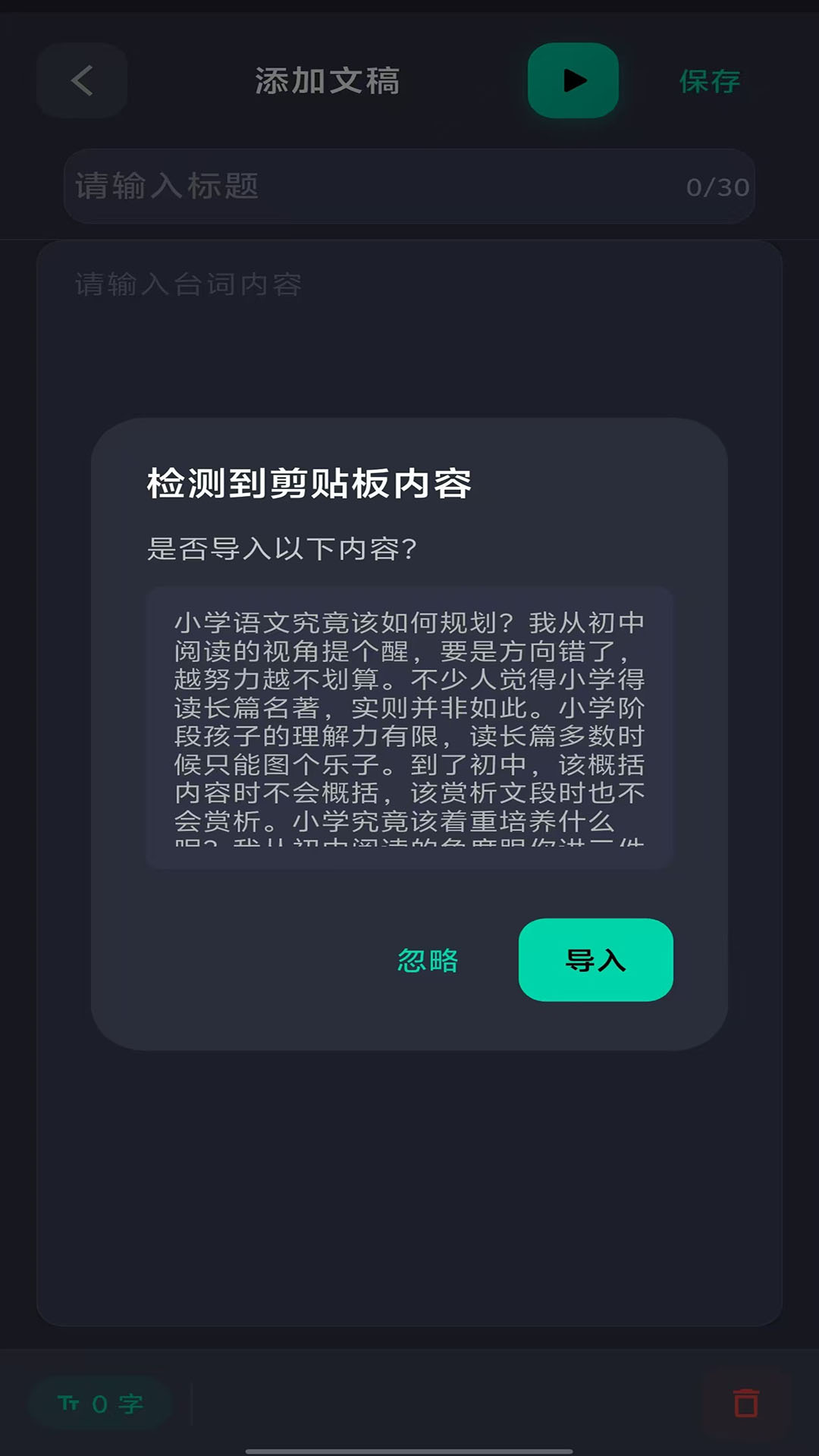Select the back chevron to leave 添加文稿

(x=81, y=81)
